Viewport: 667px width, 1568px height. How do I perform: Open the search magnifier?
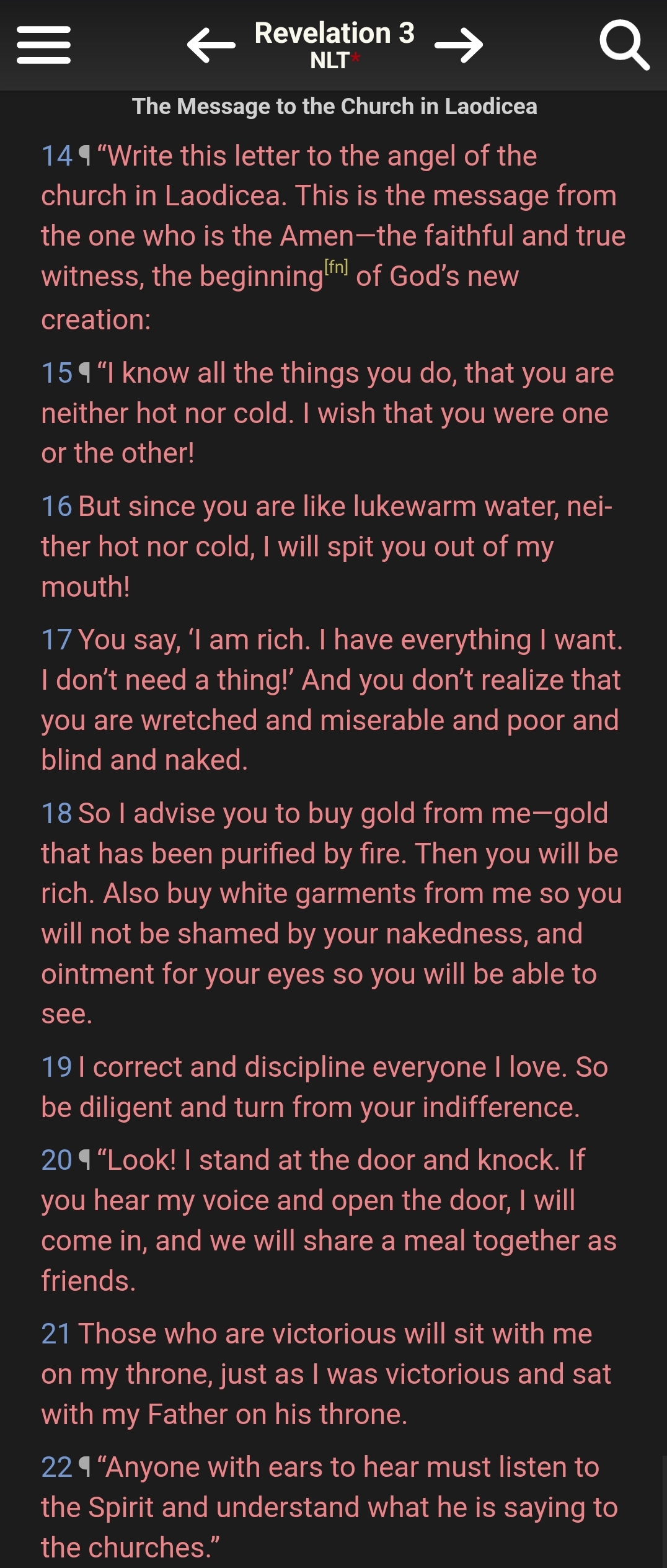[x=624, y=45]
